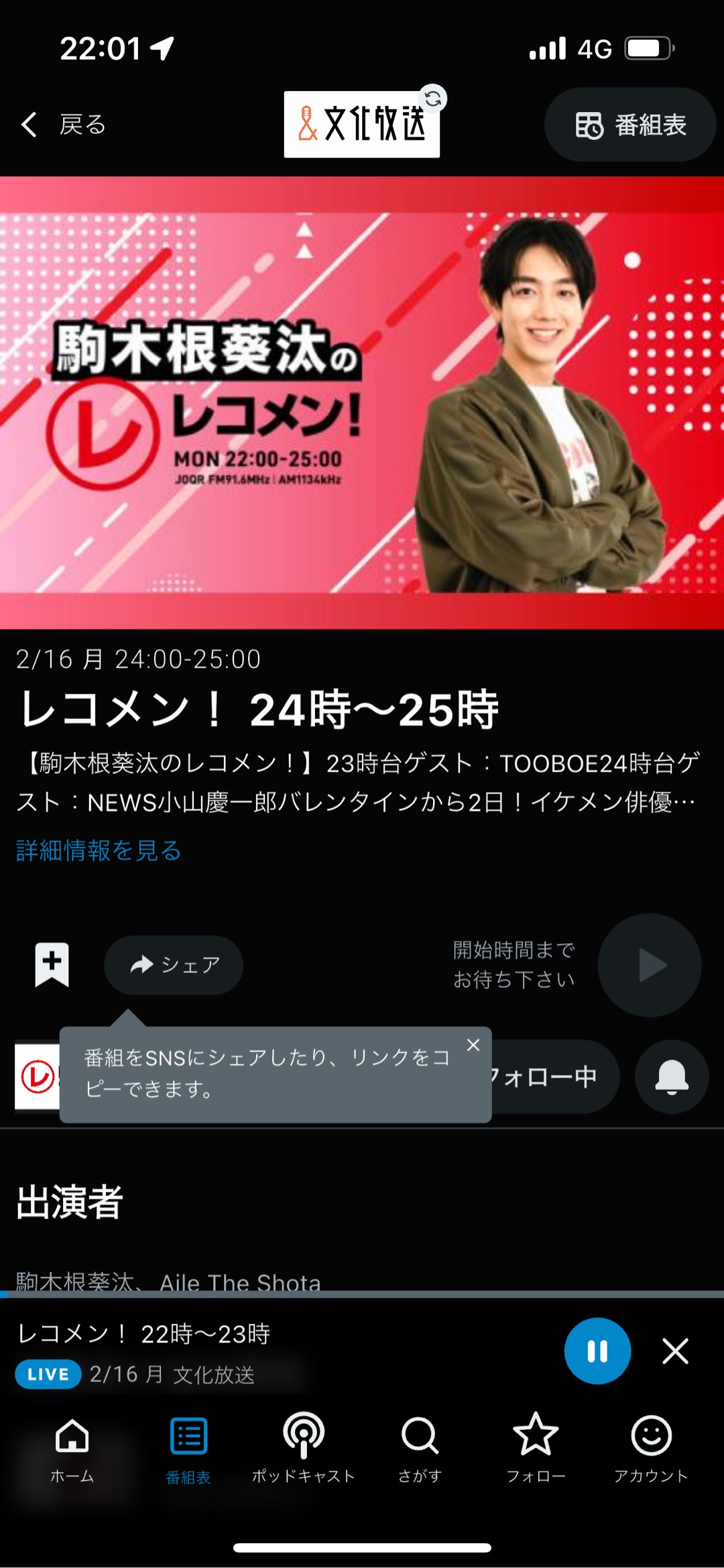
Task: Close the mini player
Action: pyautogui.click(x=675, y=1351)
